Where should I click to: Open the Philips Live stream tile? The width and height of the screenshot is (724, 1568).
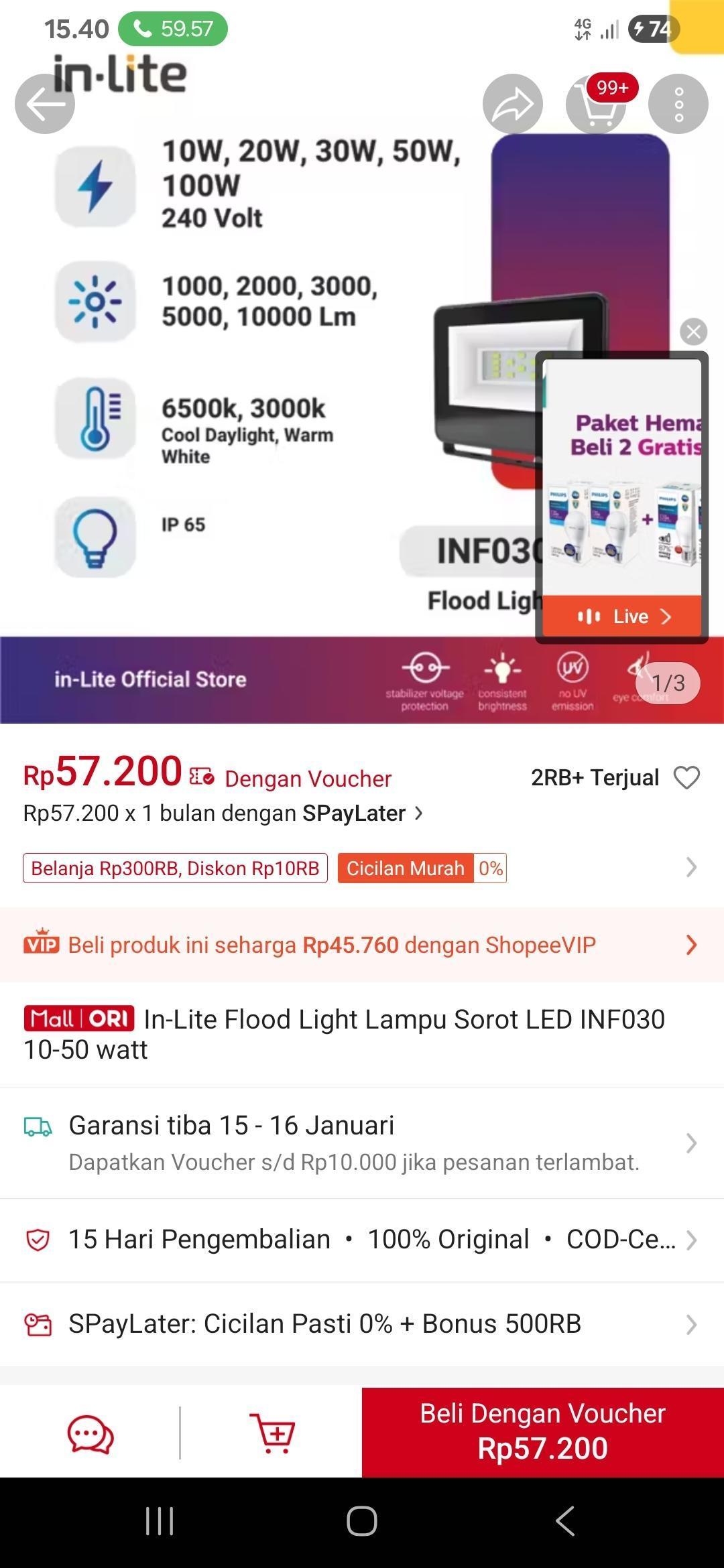621,496
